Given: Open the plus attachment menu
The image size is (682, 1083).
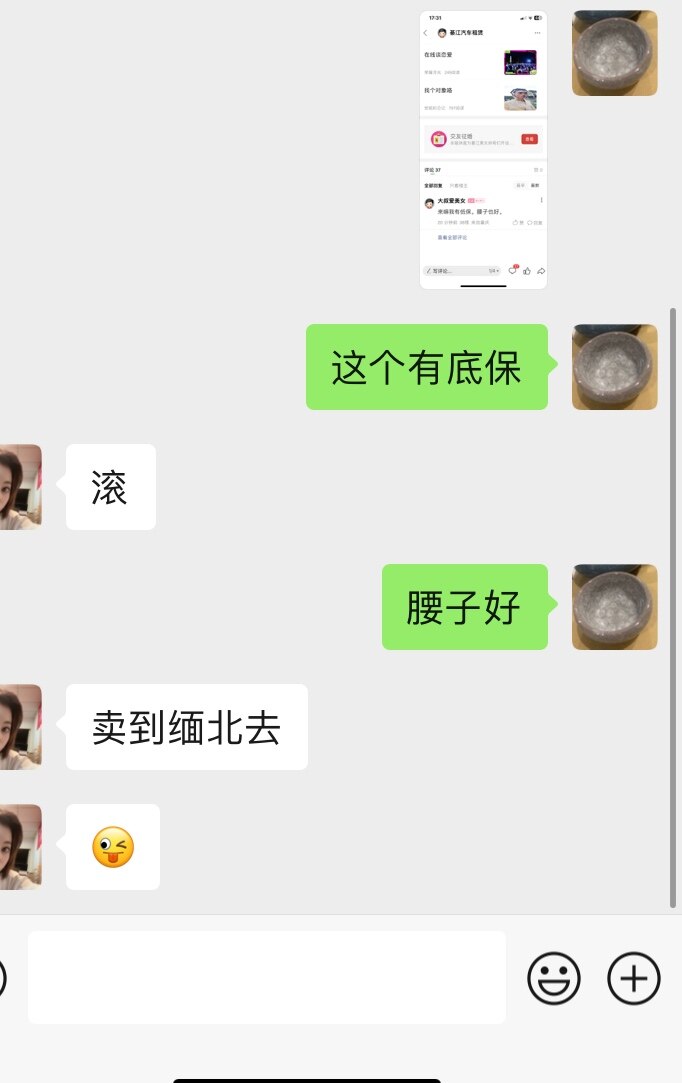Looking at the screenshot, I should pyautogui.click(x=634, y=977).
